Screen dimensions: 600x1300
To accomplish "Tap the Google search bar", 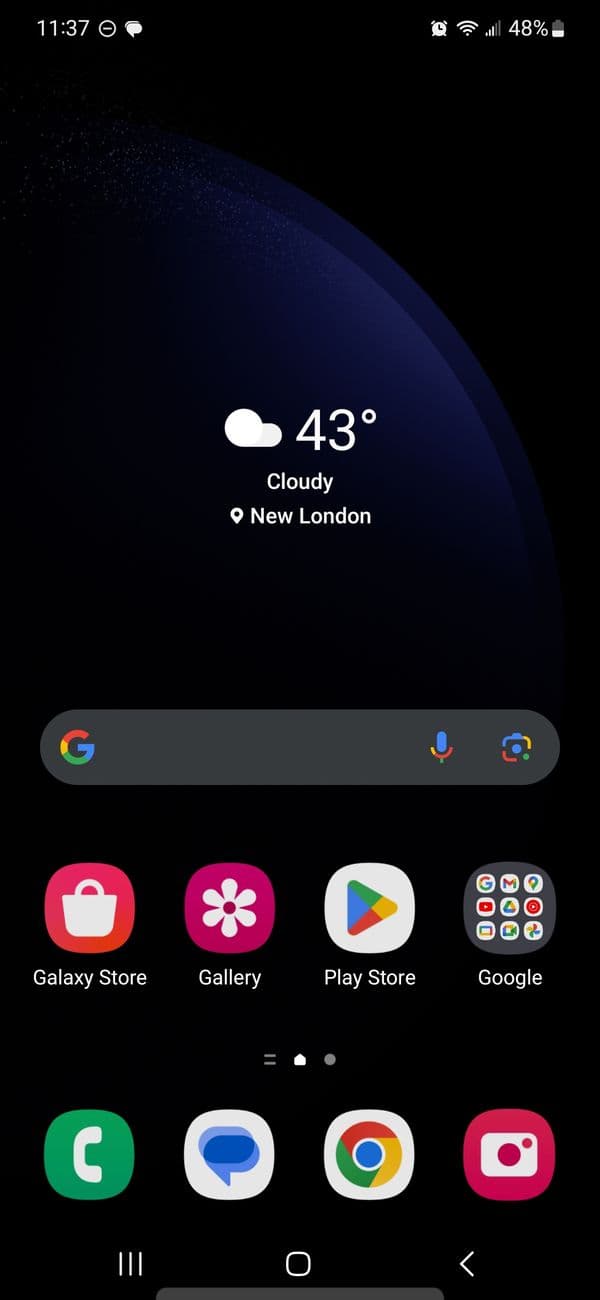I will [250, 747].
